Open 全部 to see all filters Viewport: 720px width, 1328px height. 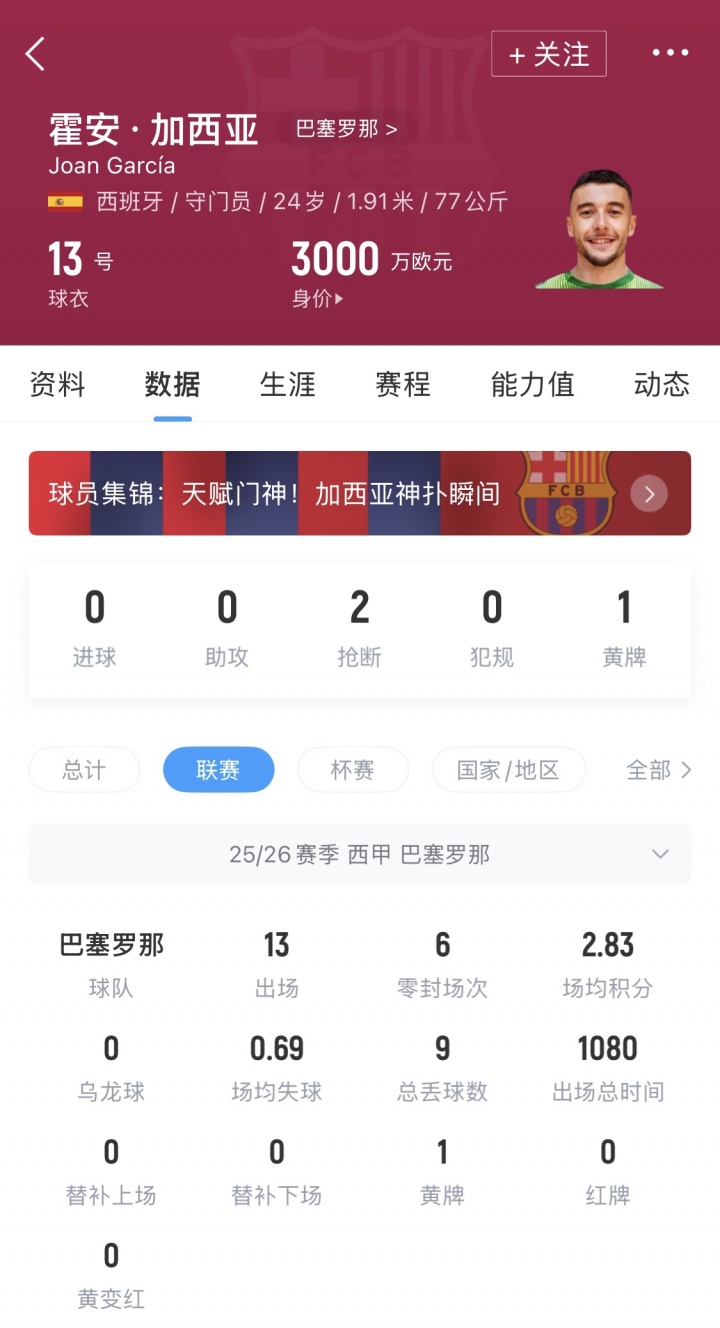click(658, 770)
